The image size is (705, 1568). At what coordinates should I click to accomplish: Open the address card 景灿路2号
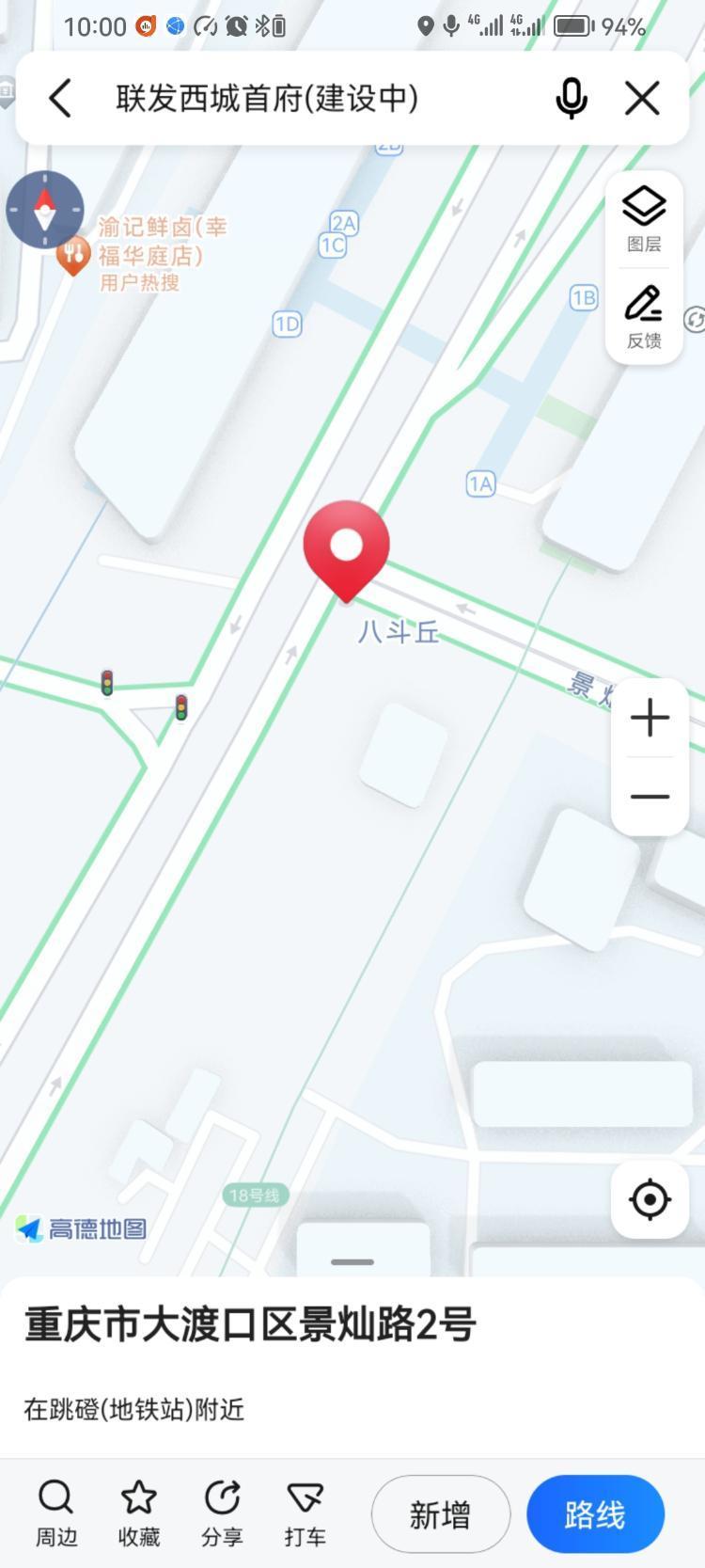pos(250,1324)
